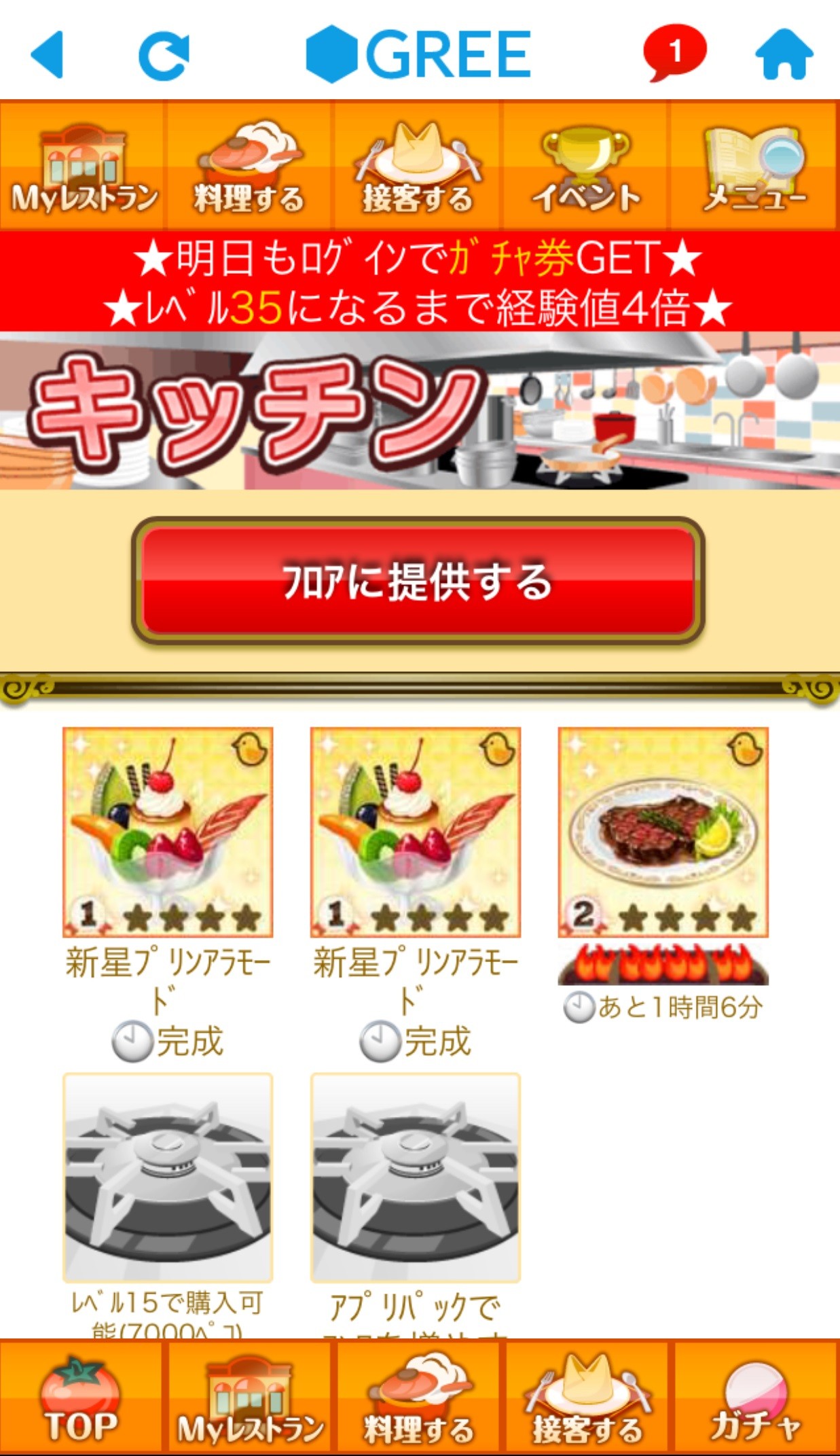This screenshot has height=1456, width=840.
Task: Open the メニュー book tab
Action: click(x=754, y=166)
